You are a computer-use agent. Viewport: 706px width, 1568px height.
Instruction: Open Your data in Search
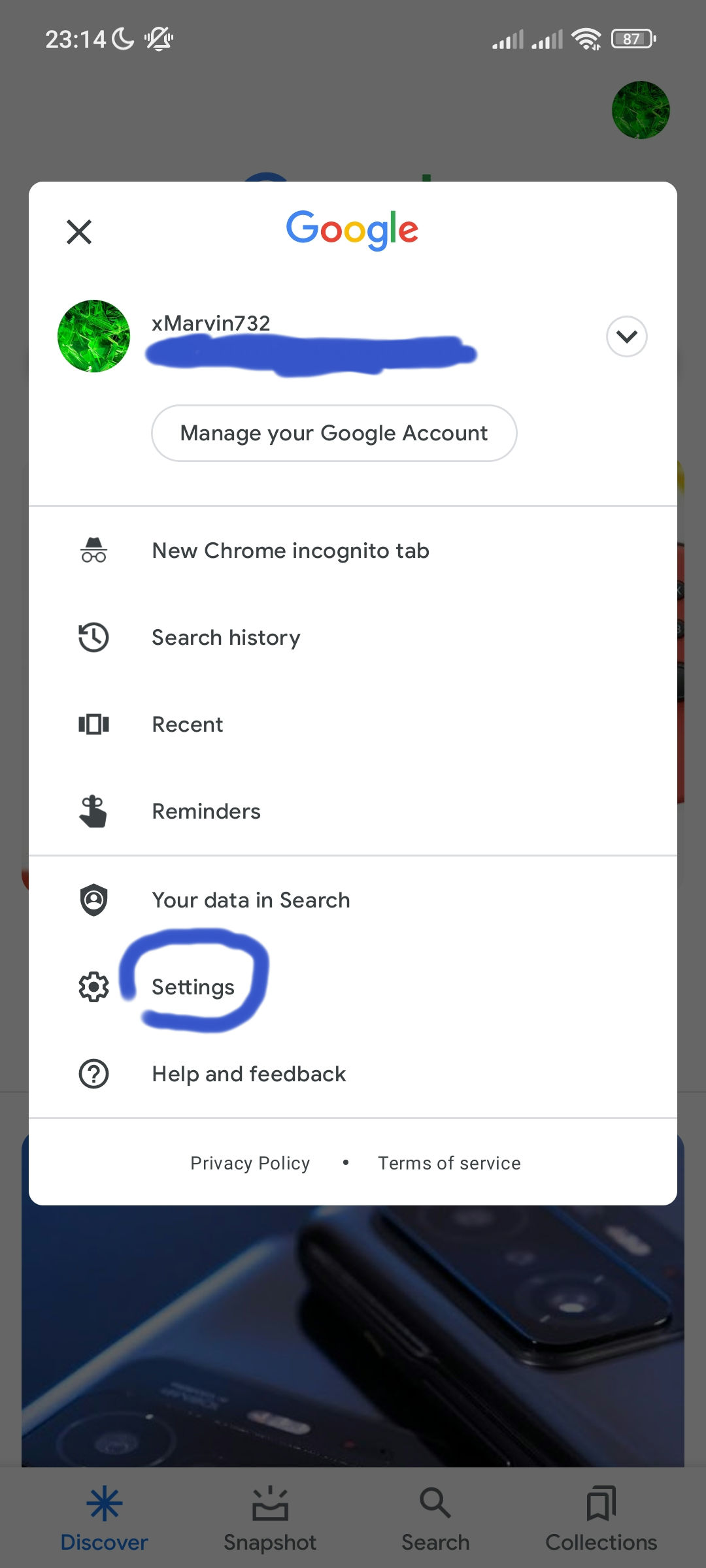tap(353, 900)
